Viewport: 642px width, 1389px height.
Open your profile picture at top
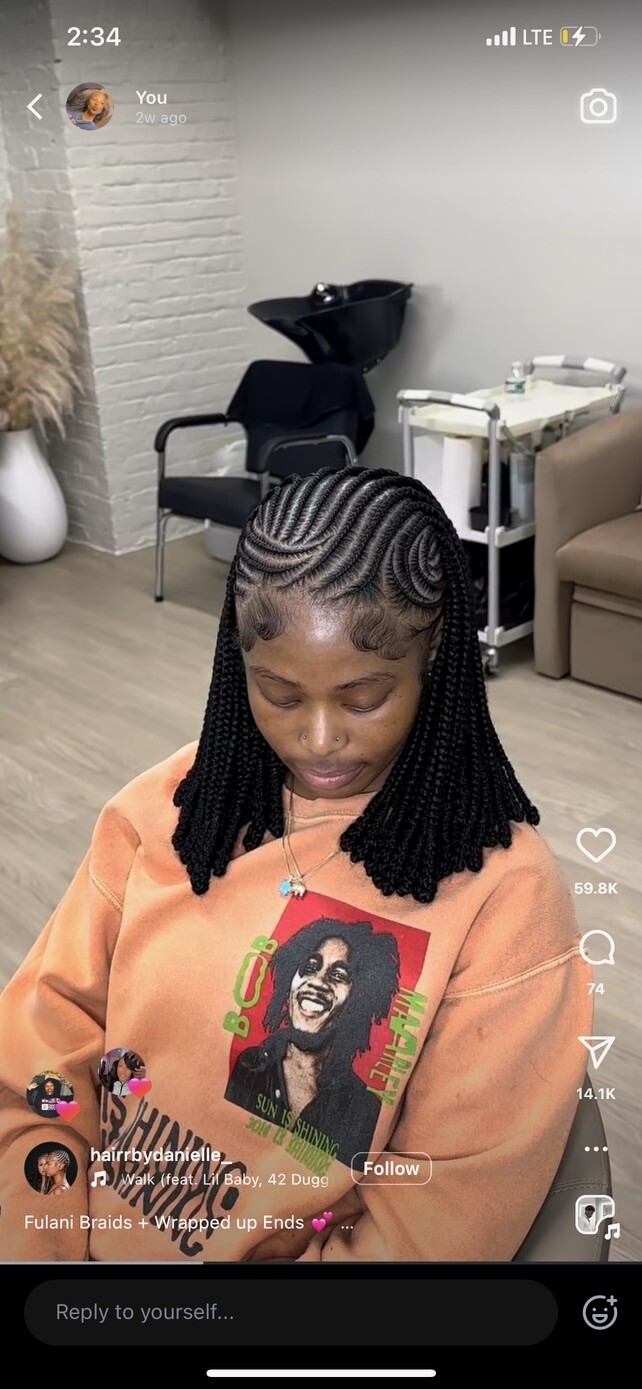coord(90,106)
